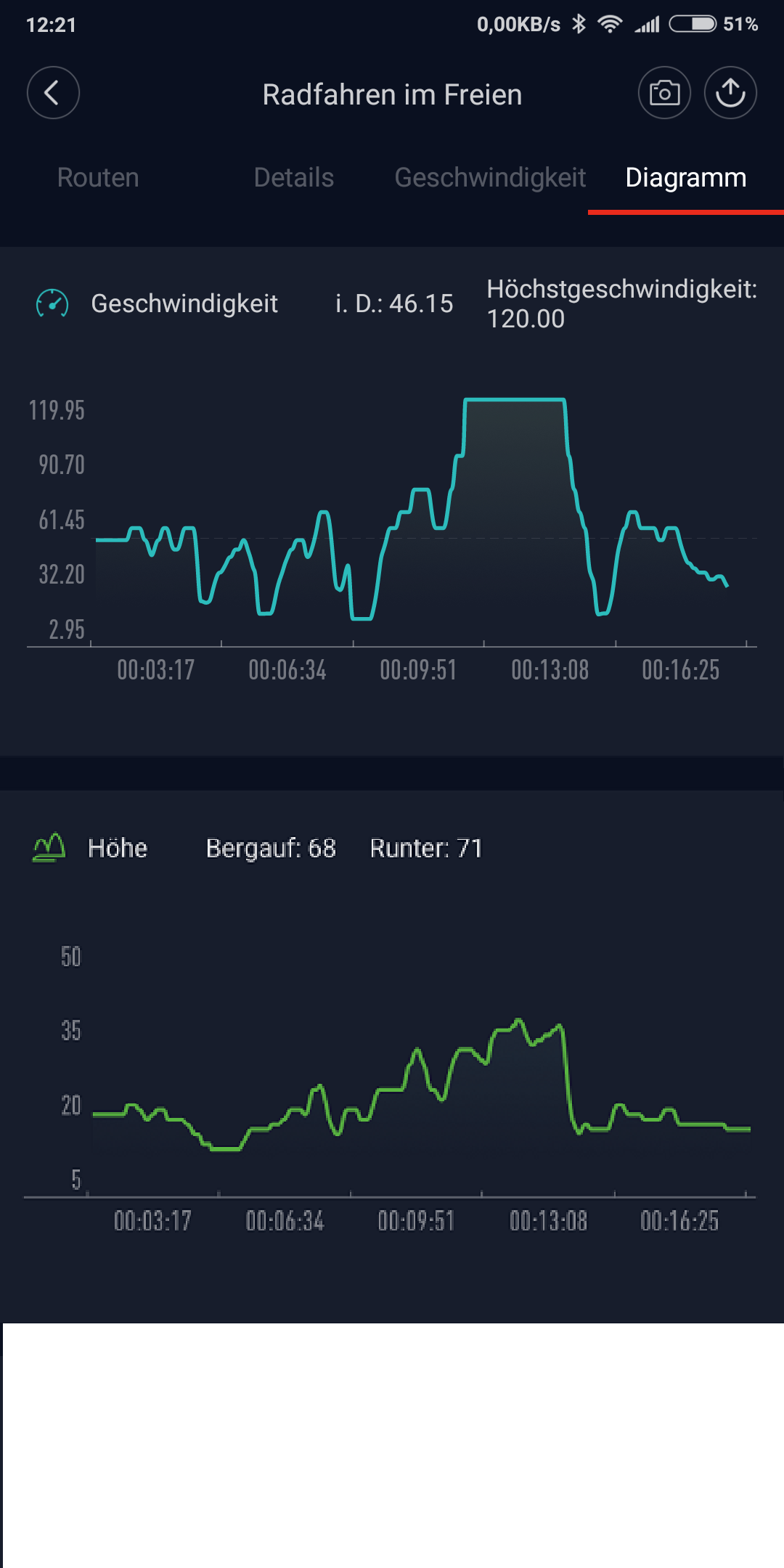Tap the Diagramm tab

click(x=686, y=178)
